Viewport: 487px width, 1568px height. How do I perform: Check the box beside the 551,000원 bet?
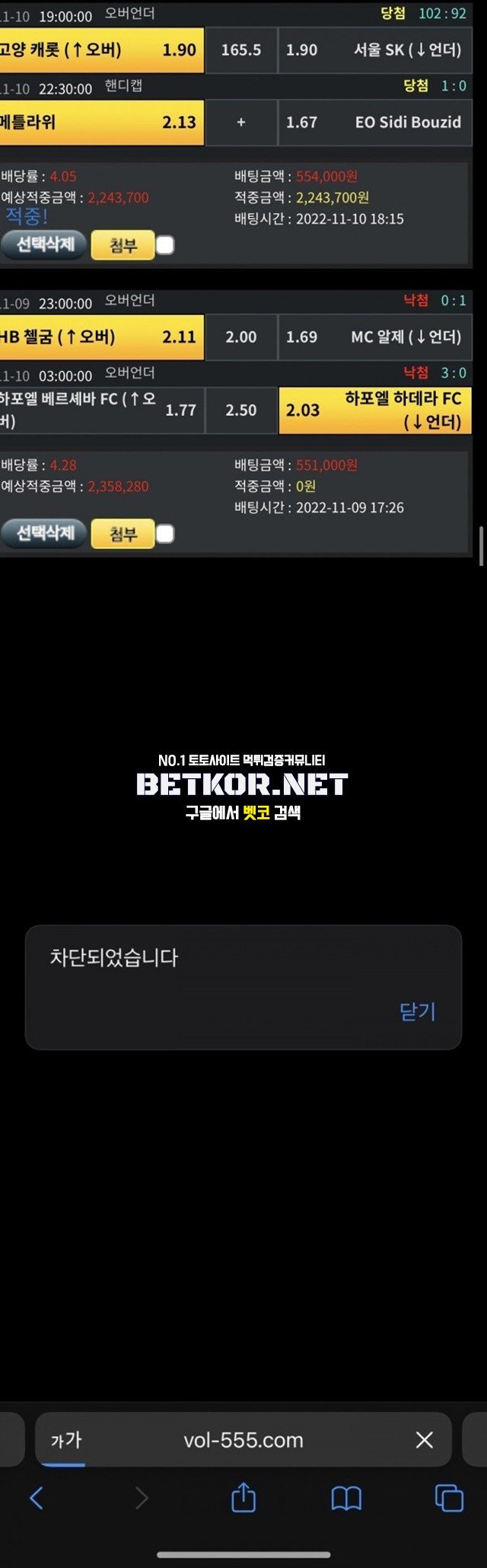point(165,534)
